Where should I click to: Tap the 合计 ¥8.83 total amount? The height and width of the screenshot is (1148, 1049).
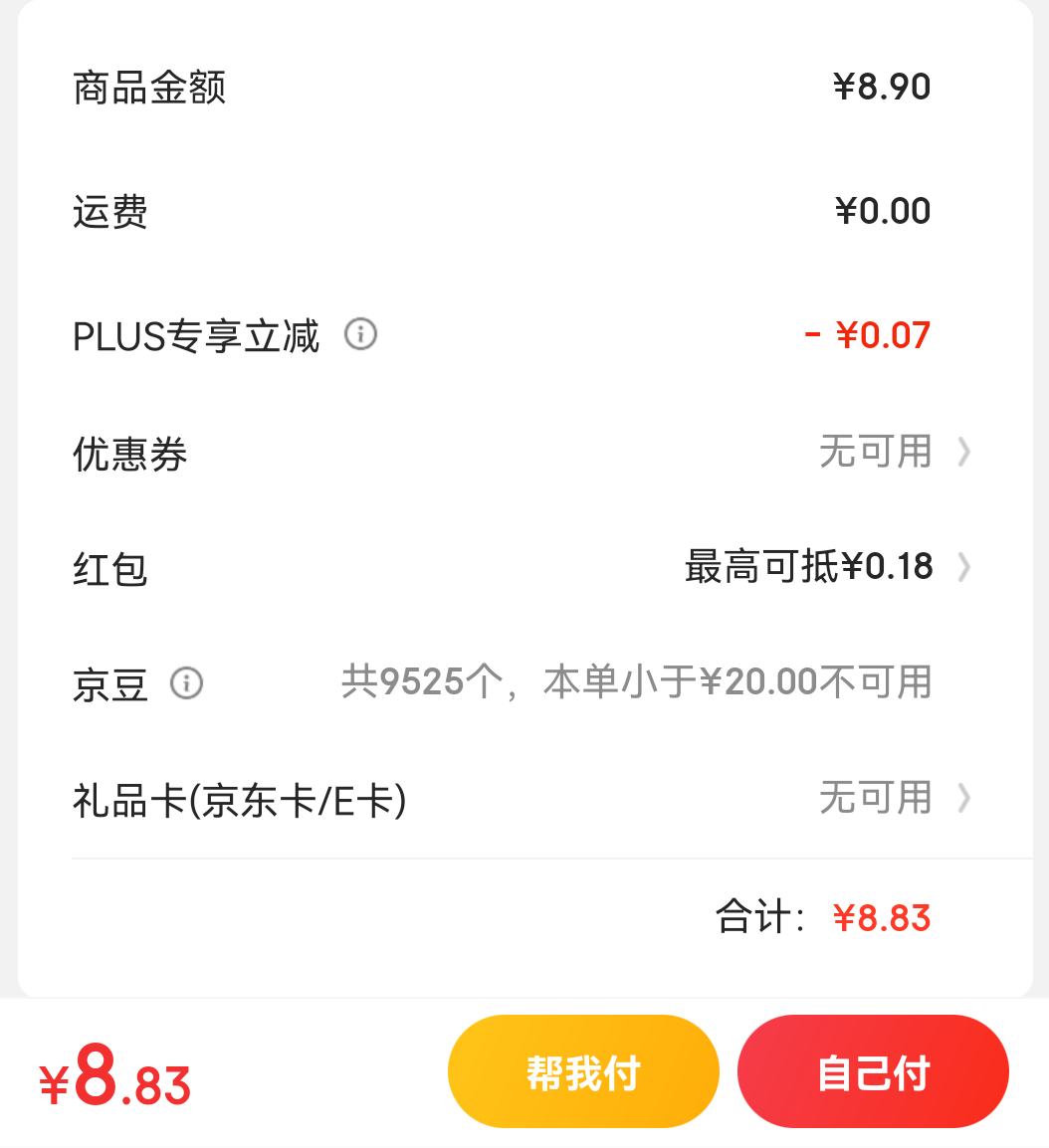pyautogui.click(x=881, y=918)
